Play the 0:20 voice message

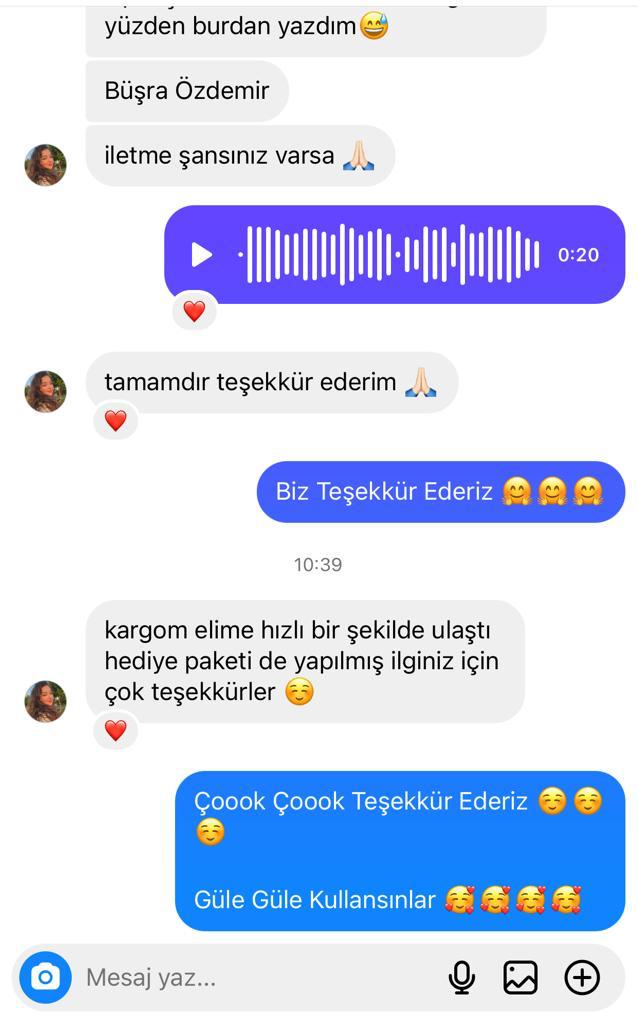click(201, 255)
